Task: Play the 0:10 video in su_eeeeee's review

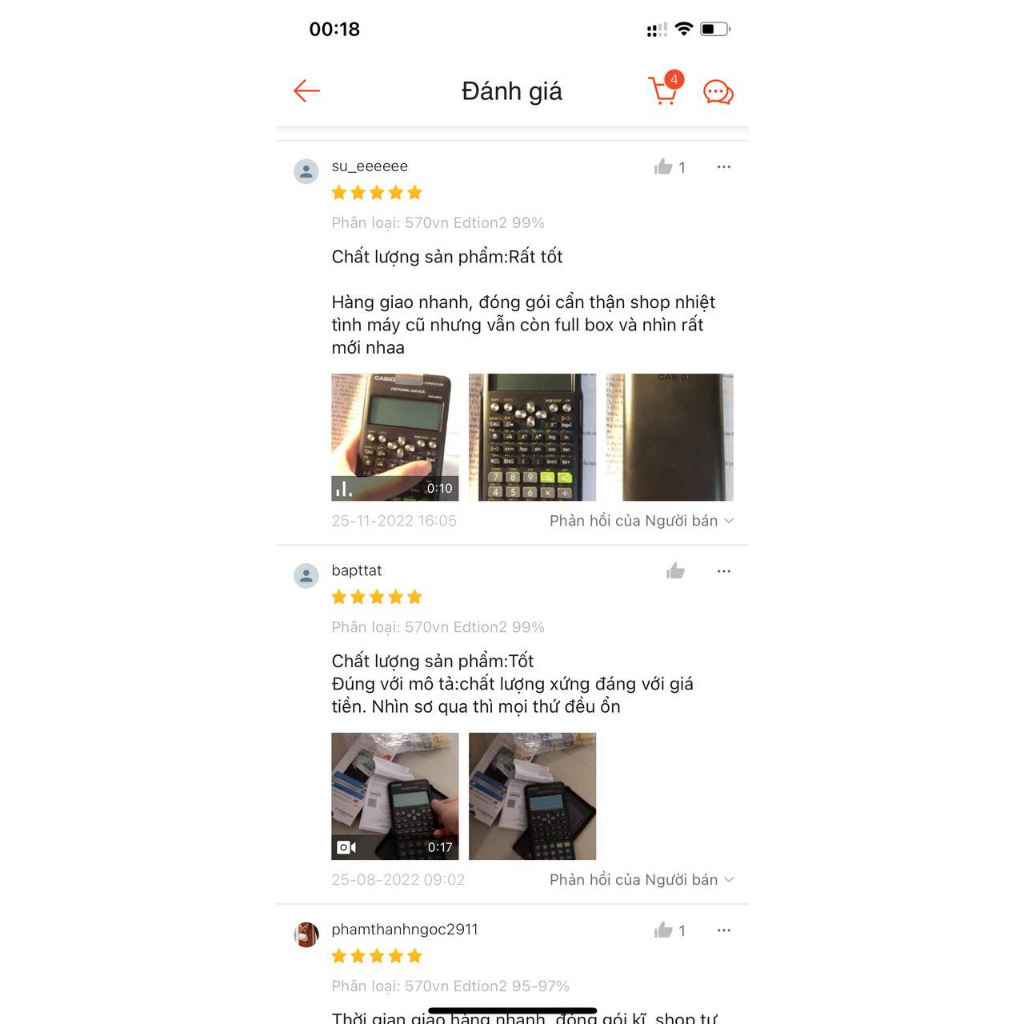Action: click(395, 437)
